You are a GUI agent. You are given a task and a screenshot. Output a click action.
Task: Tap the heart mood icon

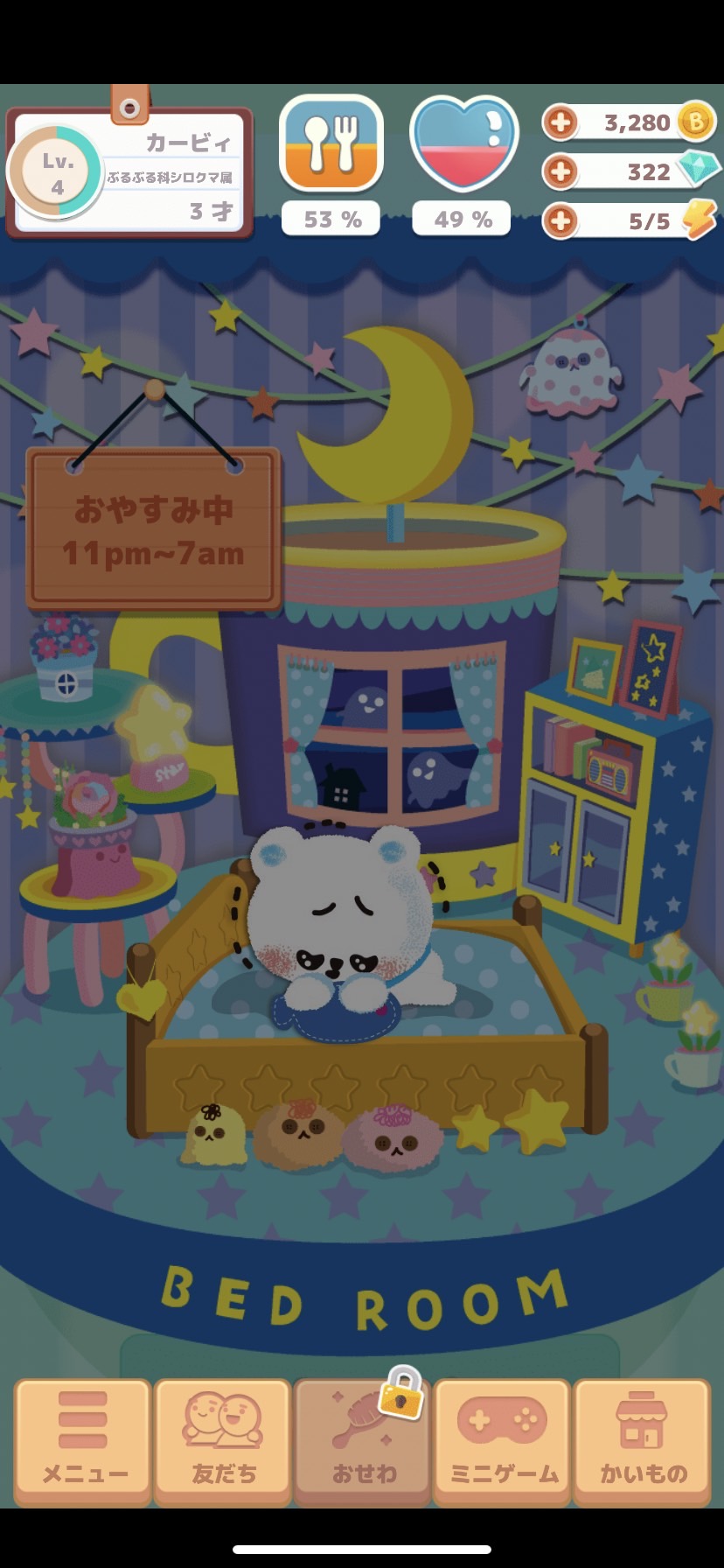click(463, 143)
